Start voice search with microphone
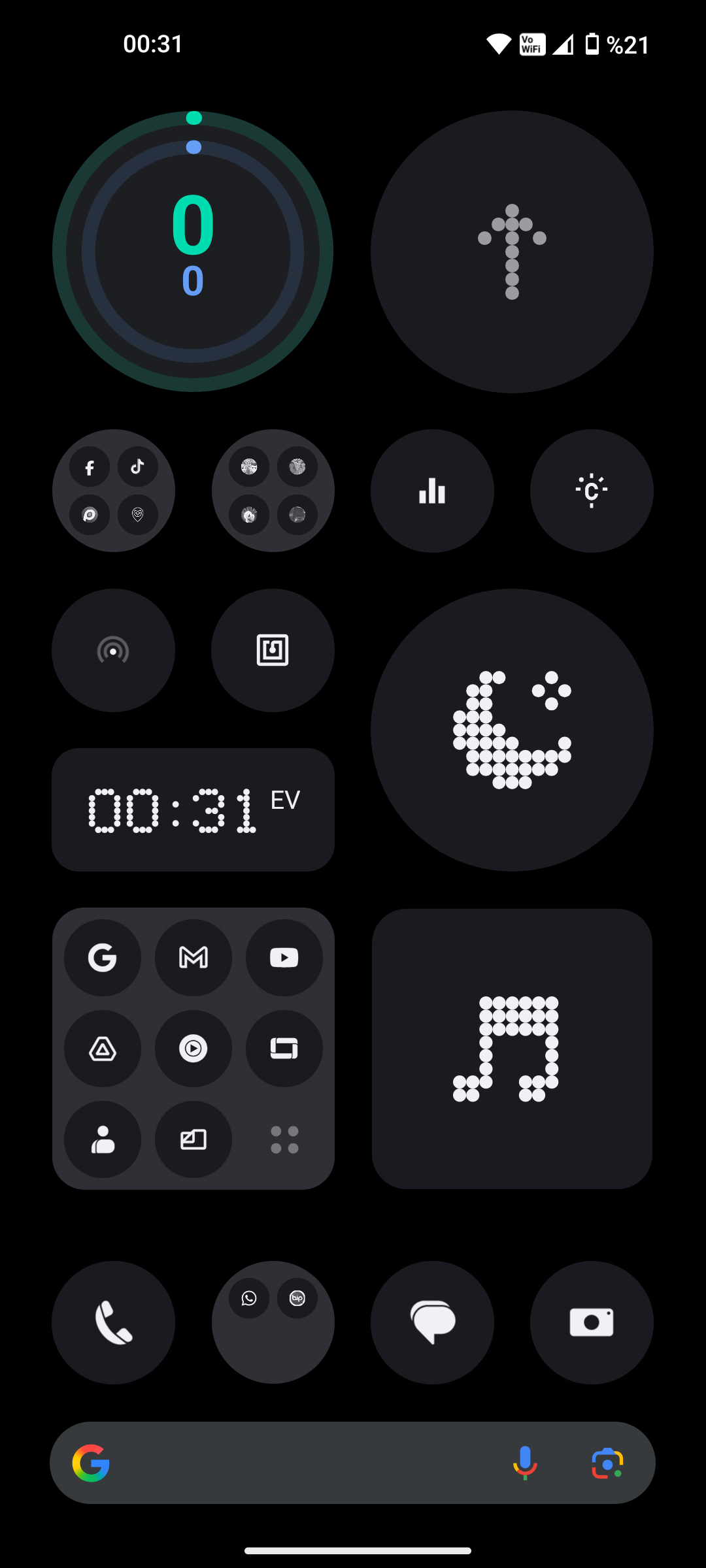 click(x=525, y=1463)
